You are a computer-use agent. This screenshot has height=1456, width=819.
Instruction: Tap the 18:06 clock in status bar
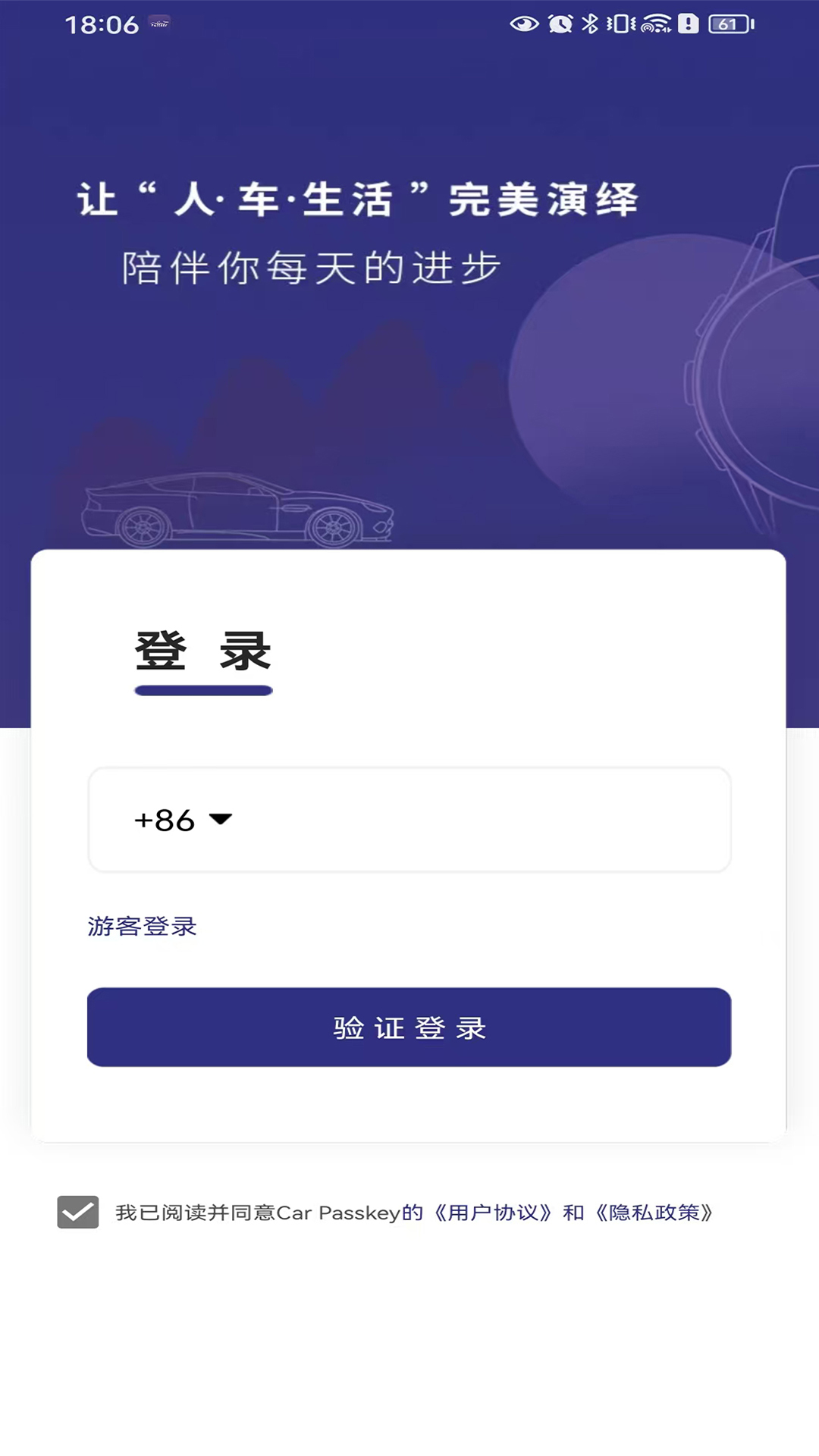pyautogui.click(x=99, y=22)
